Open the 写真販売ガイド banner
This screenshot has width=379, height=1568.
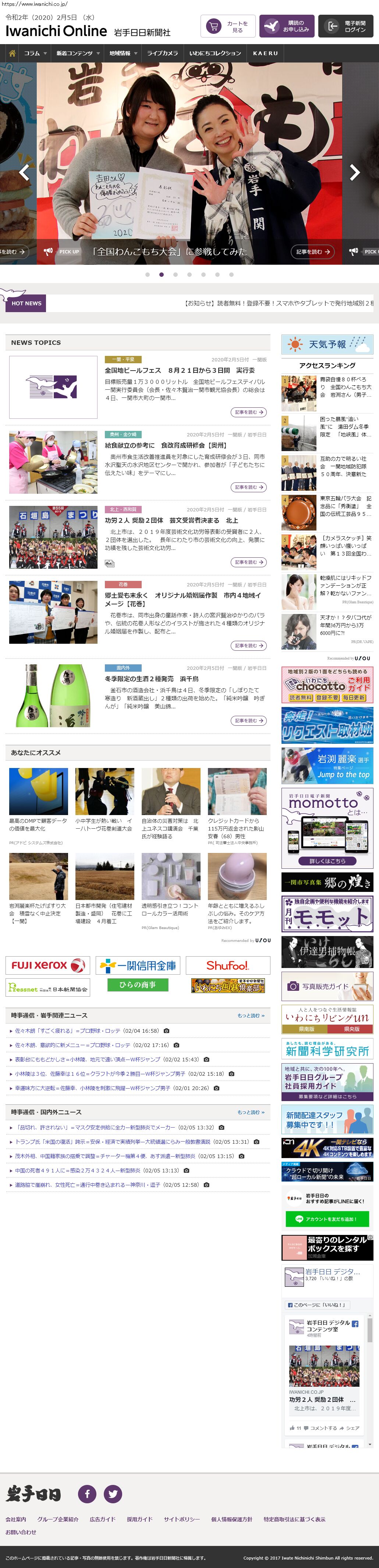(x=327, y=986)
